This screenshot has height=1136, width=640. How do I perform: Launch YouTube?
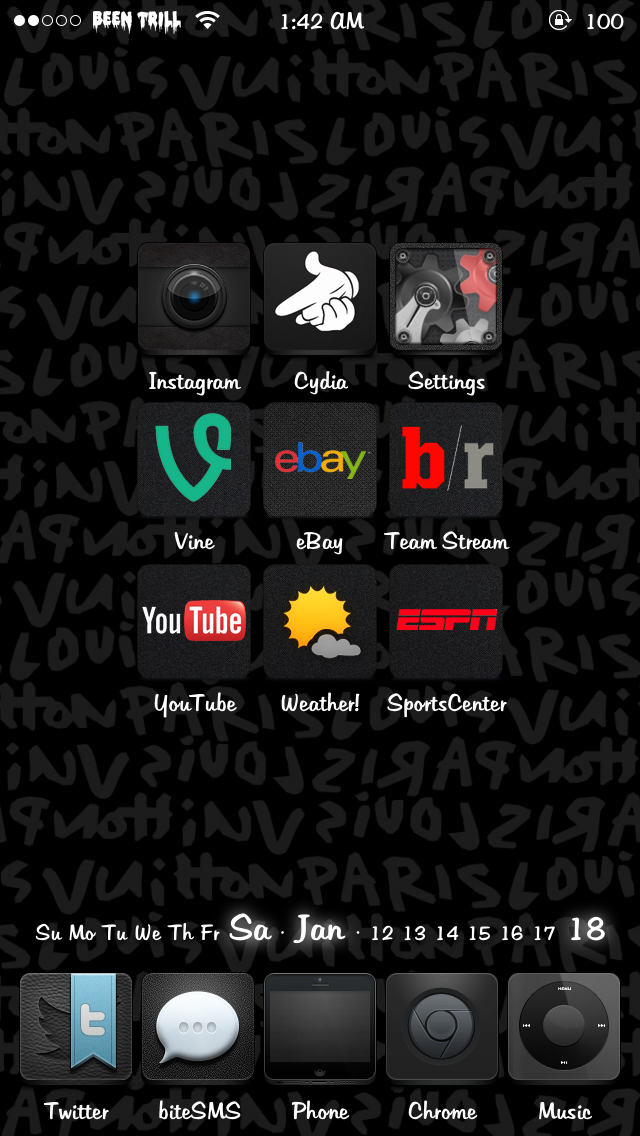194,621
